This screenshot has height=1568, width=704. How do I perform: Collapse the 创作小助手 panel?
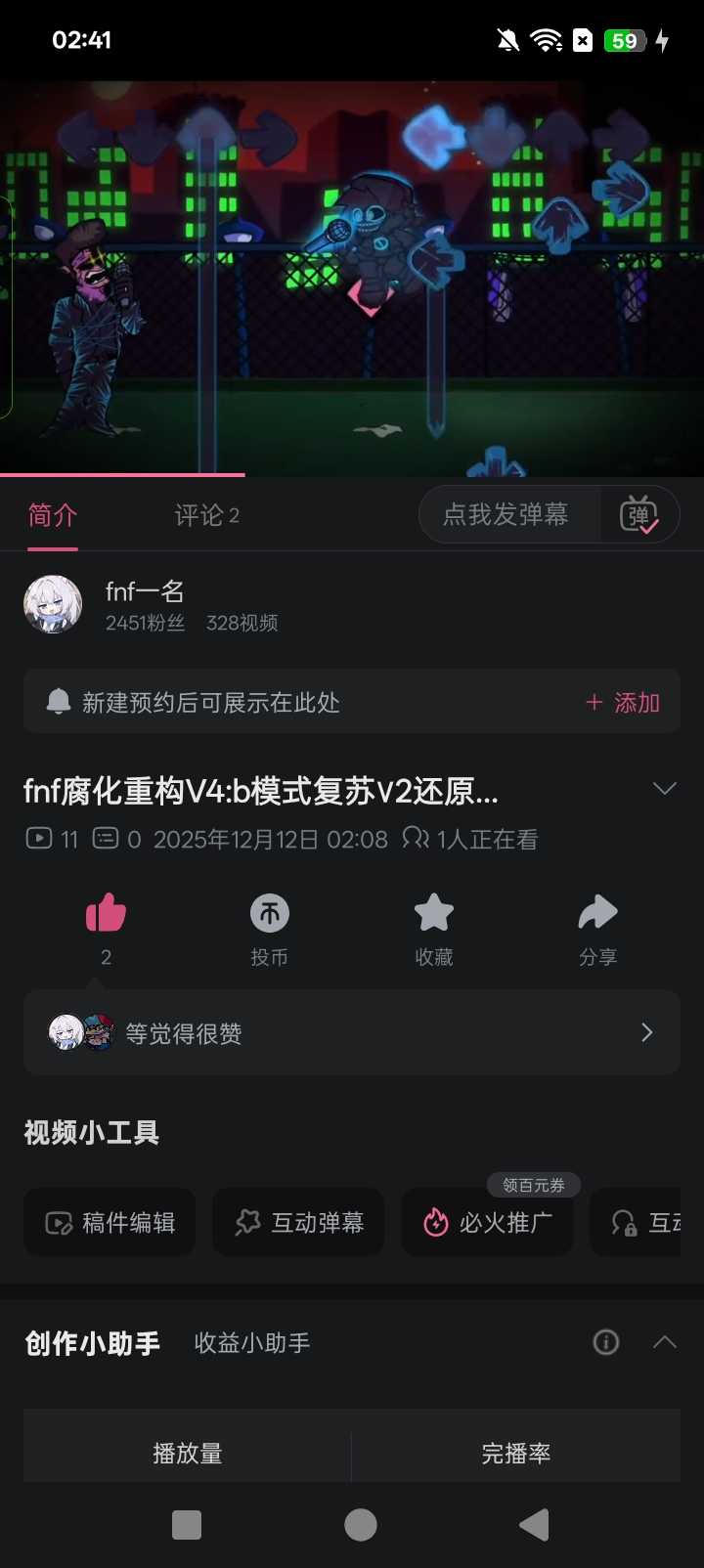click(x=665, y=1342)
